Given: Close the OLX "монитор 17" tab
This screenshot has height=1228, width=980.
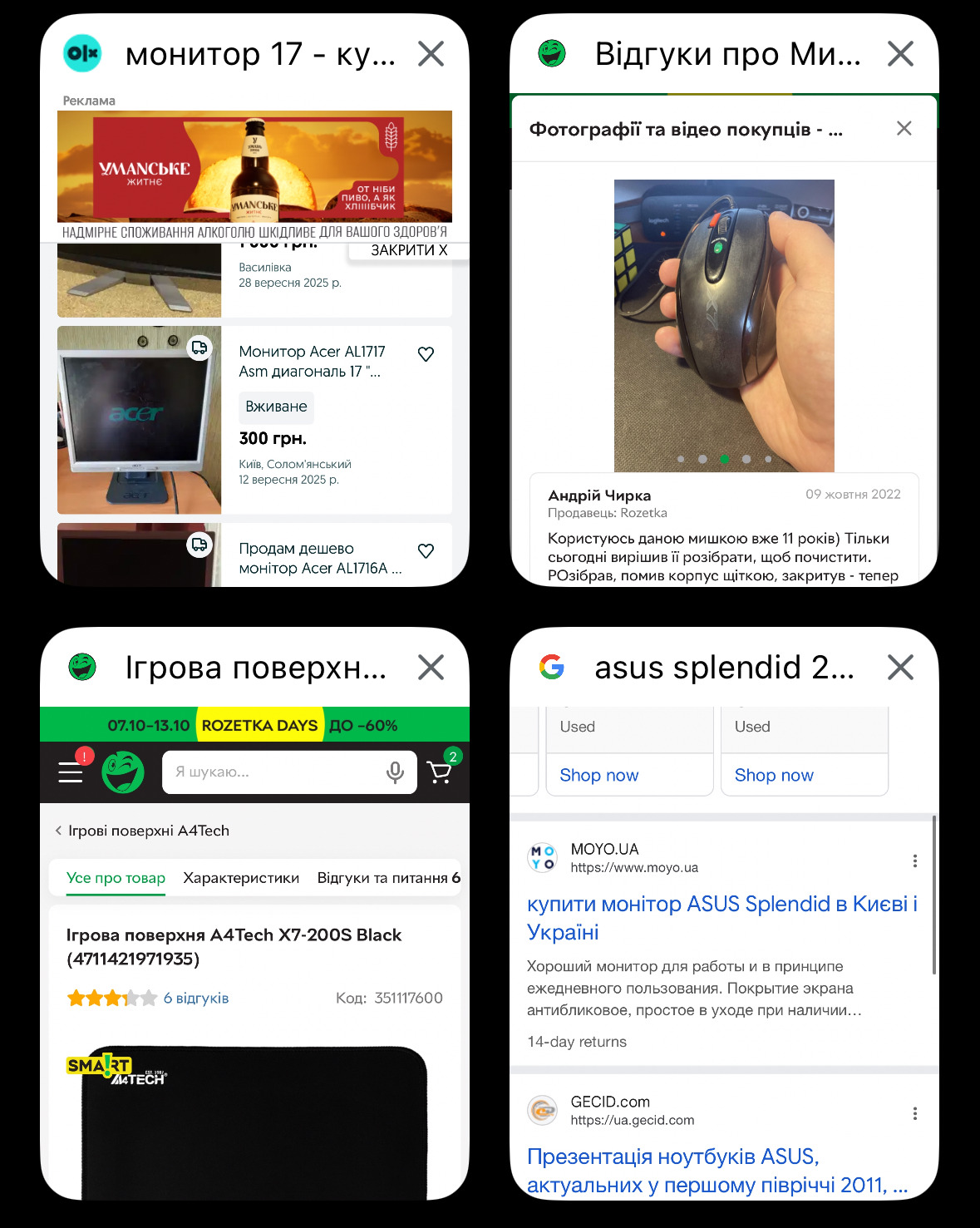Looking at the screenshot, I should [x=431, y=54].
